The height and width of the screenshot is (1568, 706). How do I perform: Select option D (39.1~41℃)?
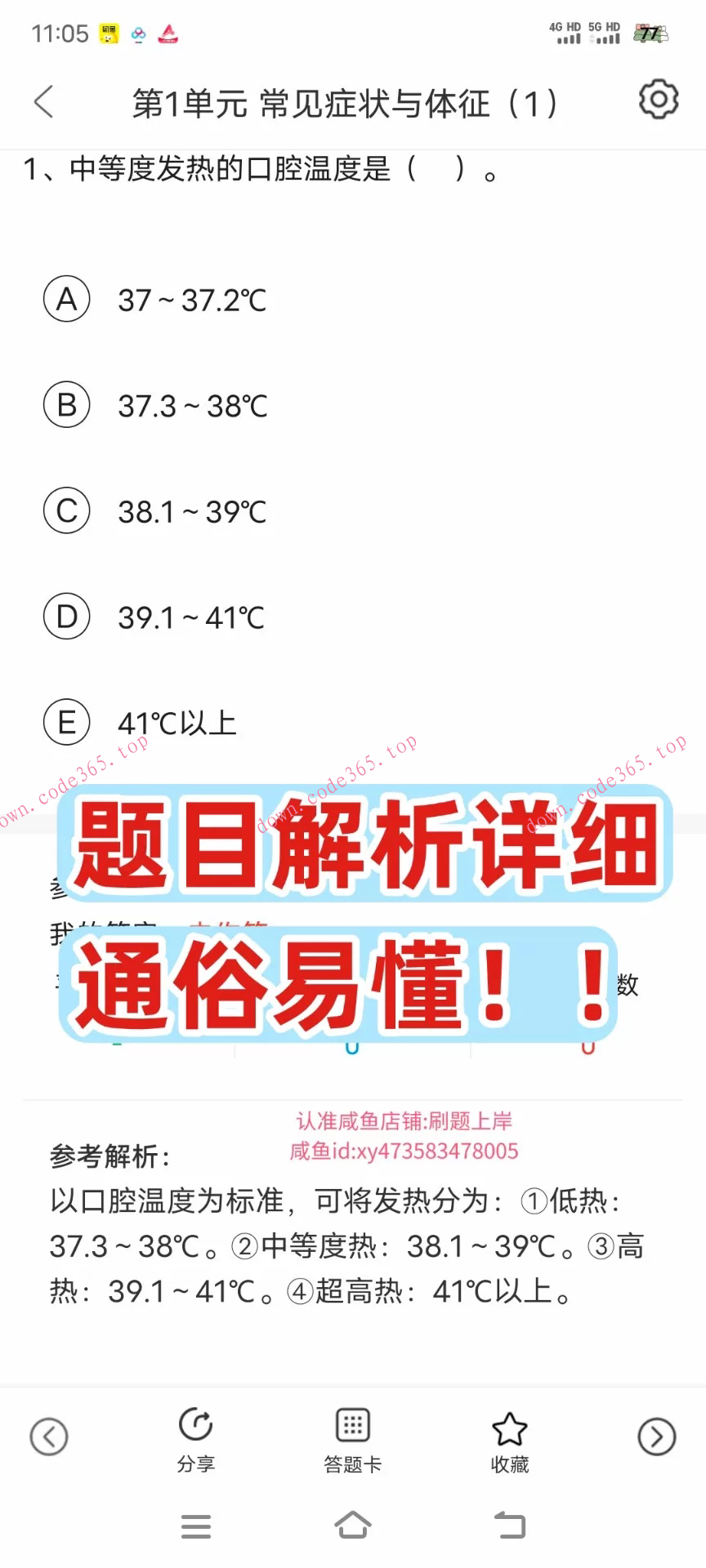coord(67,617)
